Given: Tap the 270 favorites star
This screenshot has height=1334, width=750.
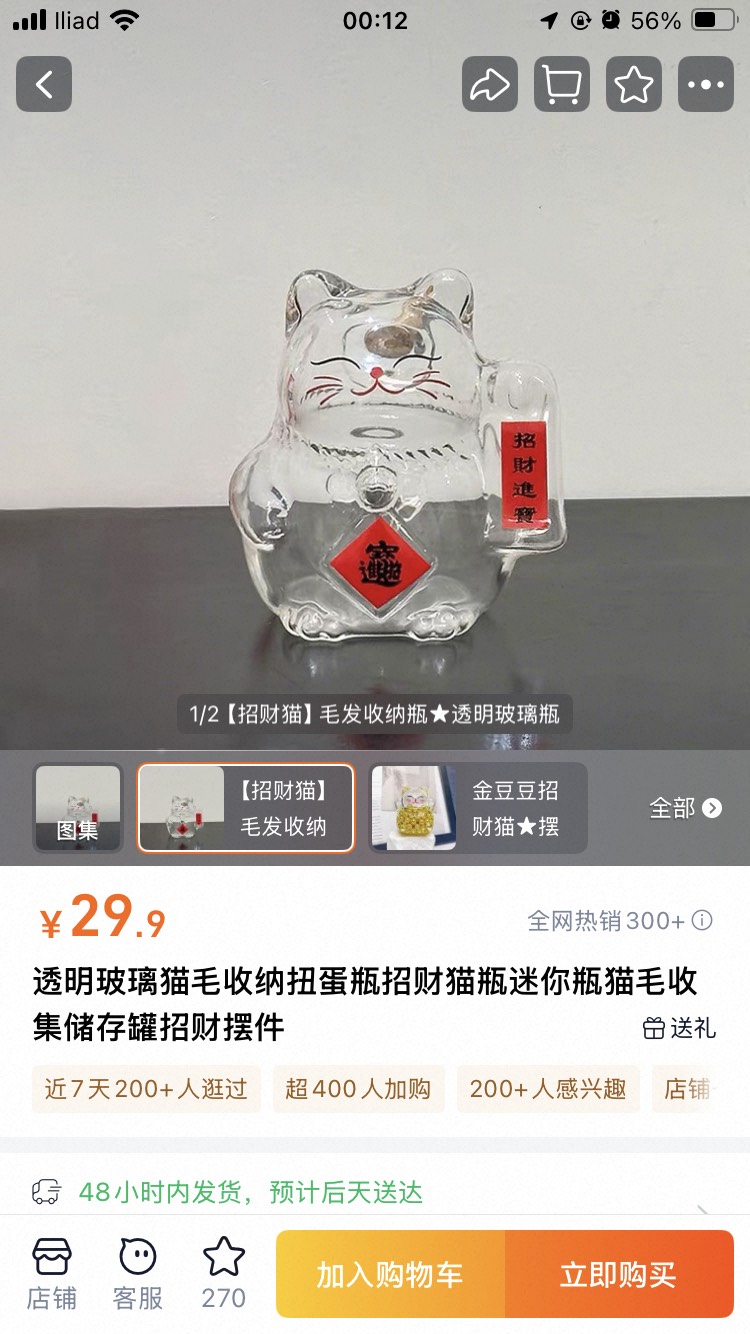Looking at the screenshot, I should (224, 1274).
